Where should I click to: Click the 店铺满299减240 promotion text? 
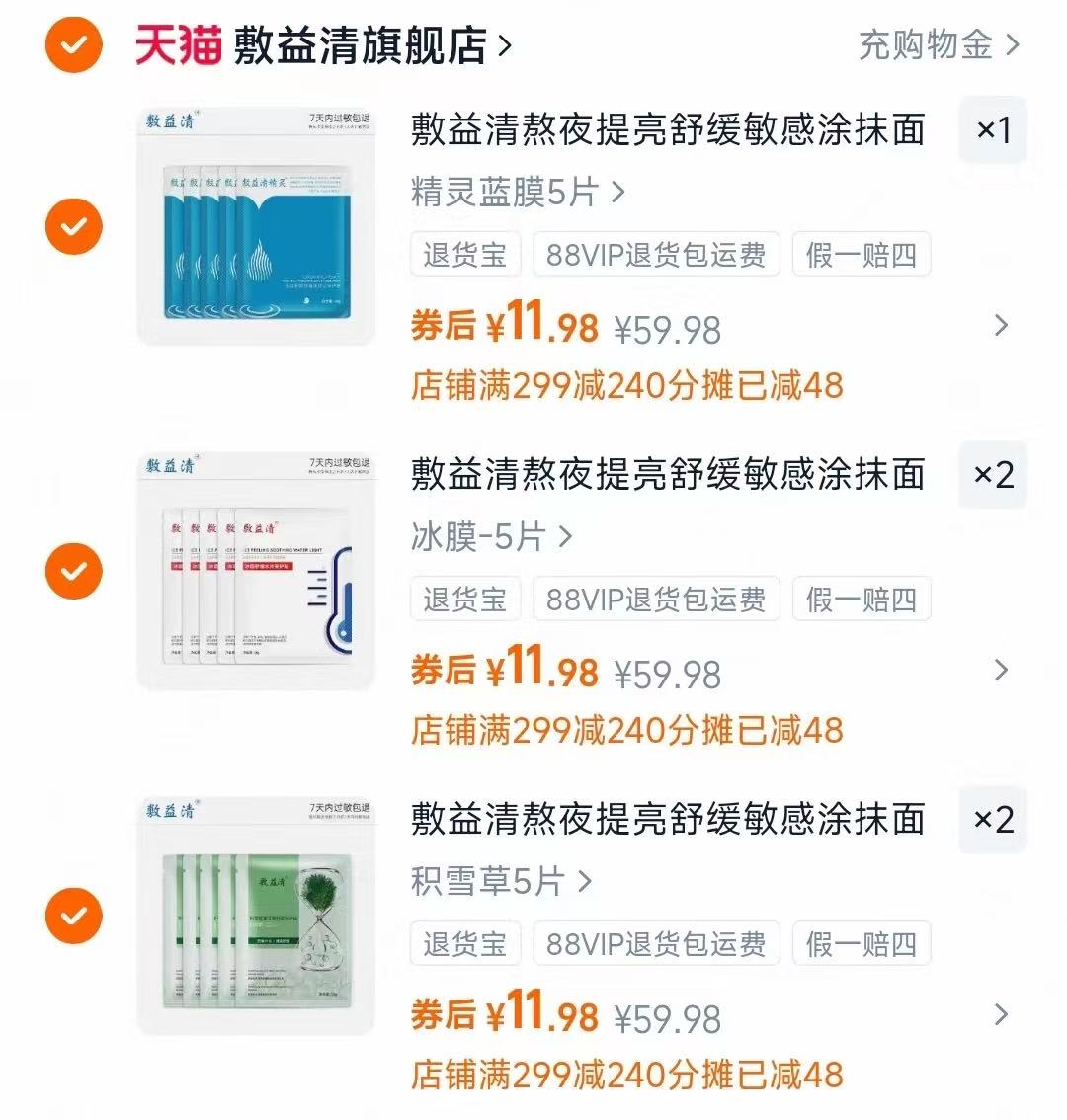coord(628,387)
